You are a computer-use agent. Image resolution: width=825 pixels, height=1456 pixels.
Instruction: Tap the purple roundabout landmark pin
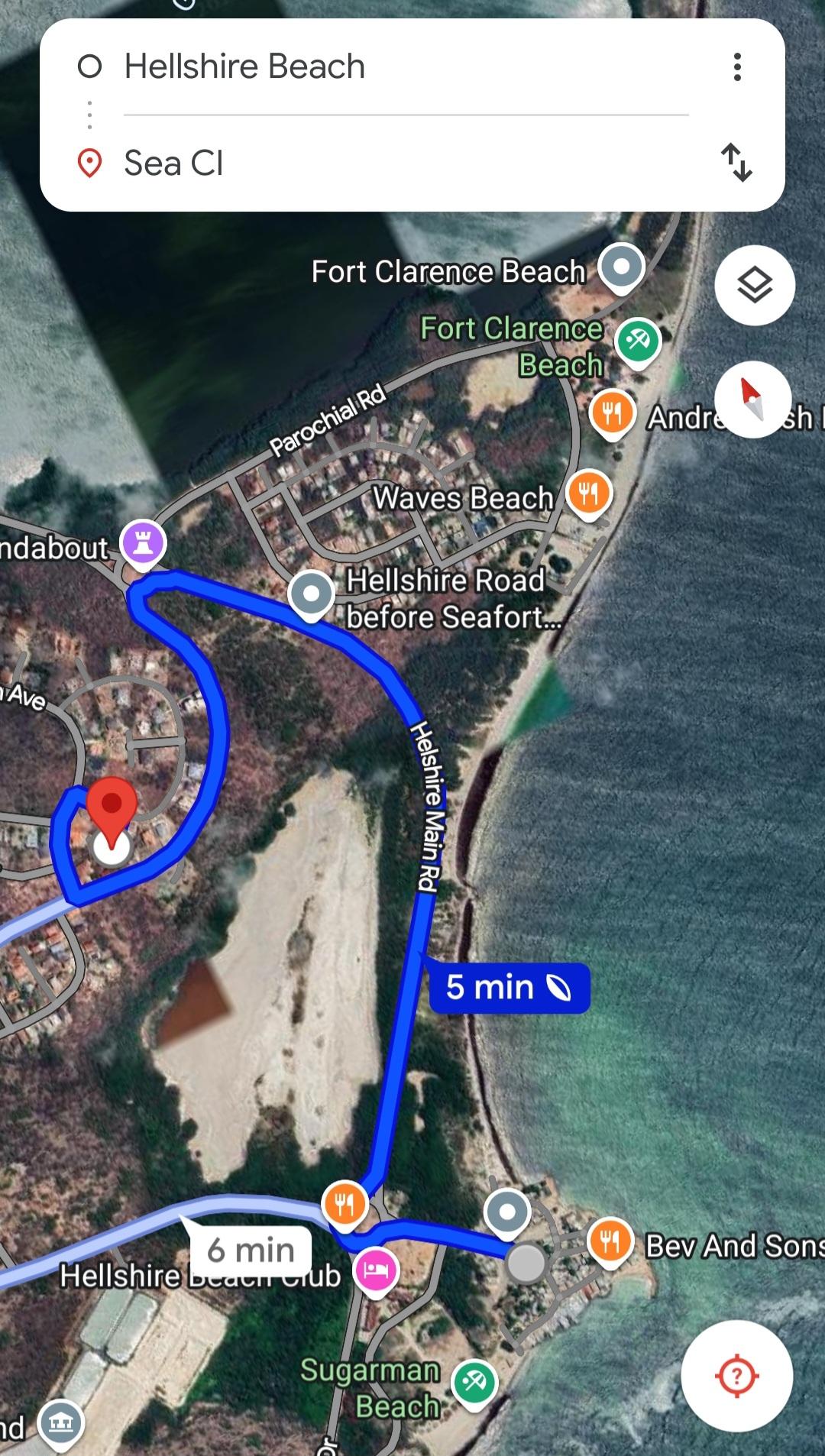point(143,543)
